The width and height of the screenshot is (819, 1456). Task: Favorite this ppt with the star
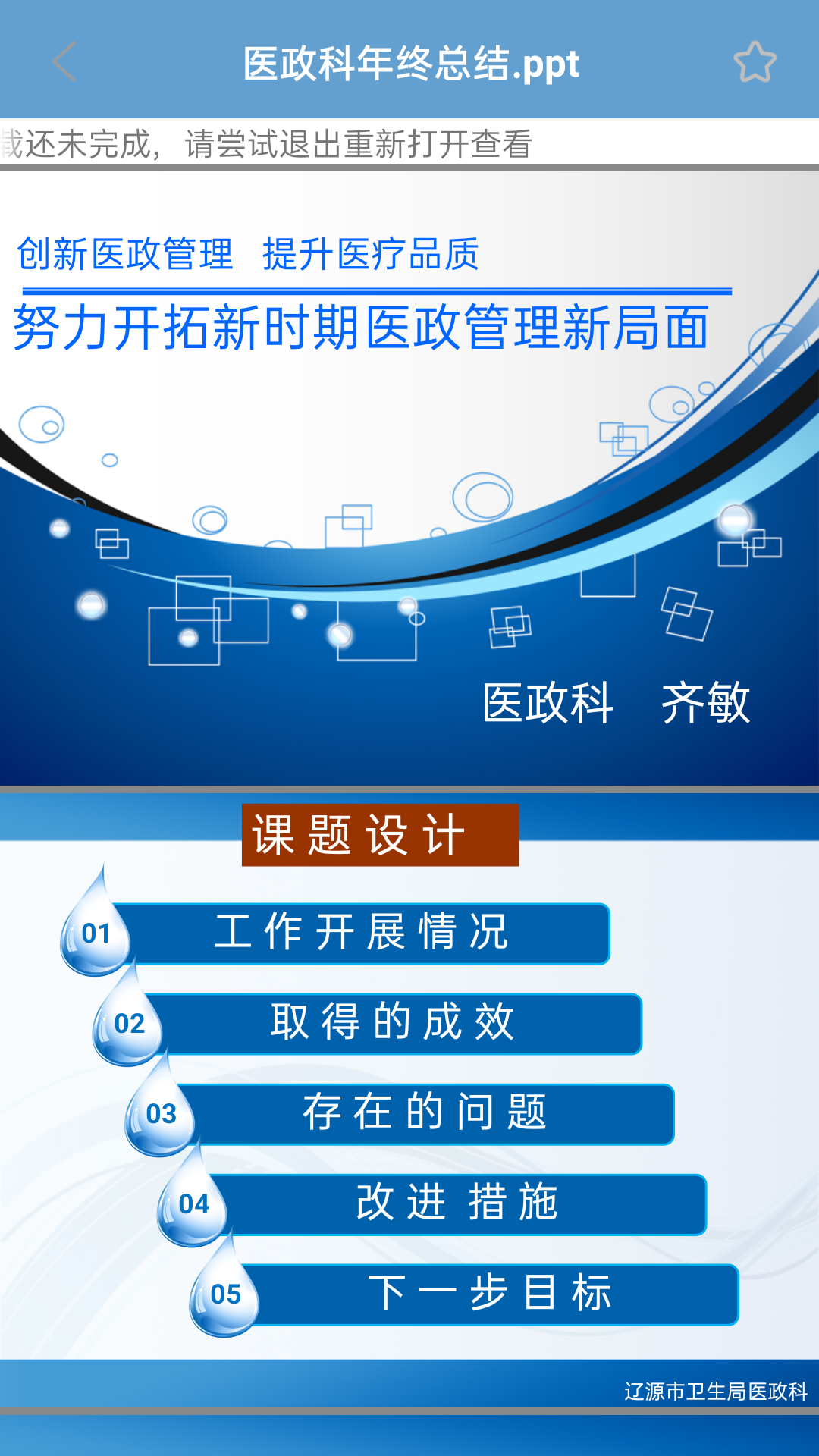(755, 62)
